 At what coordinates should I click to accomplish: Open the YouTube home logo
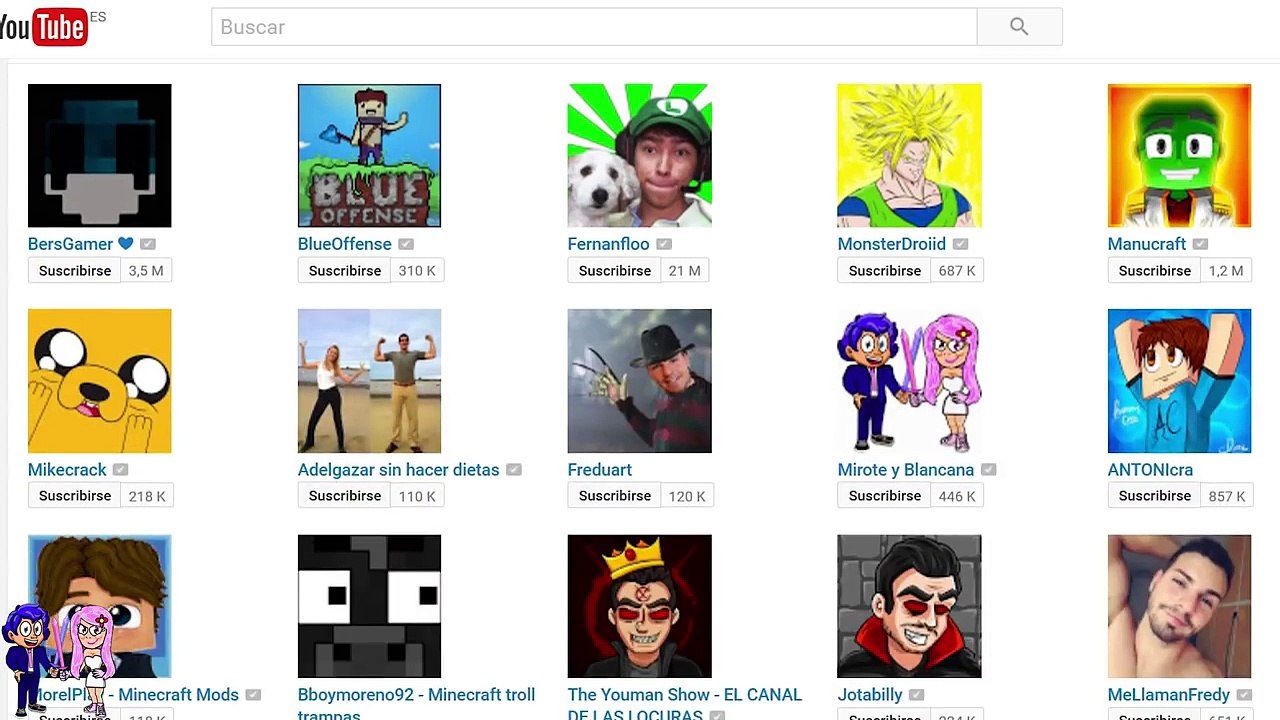click(45, 27)
